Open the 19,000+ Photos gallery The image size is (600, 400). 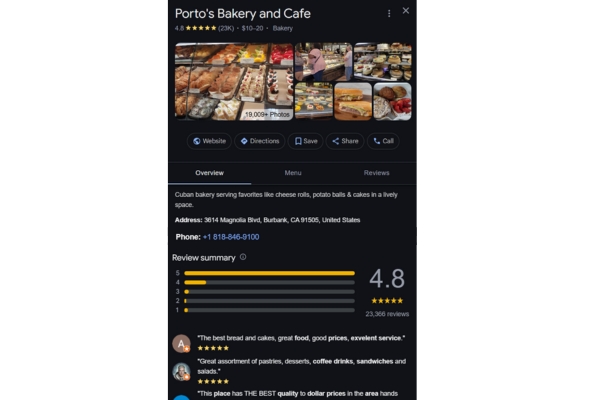267,114
